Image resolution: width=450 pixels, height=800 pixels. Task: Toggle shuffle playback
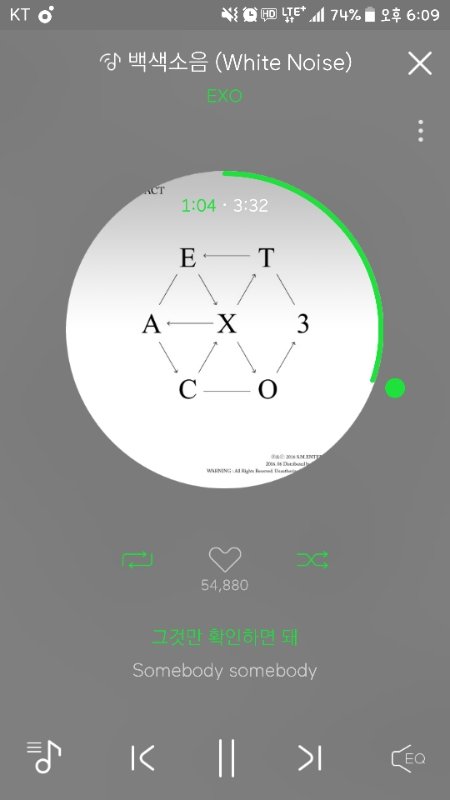312,560
